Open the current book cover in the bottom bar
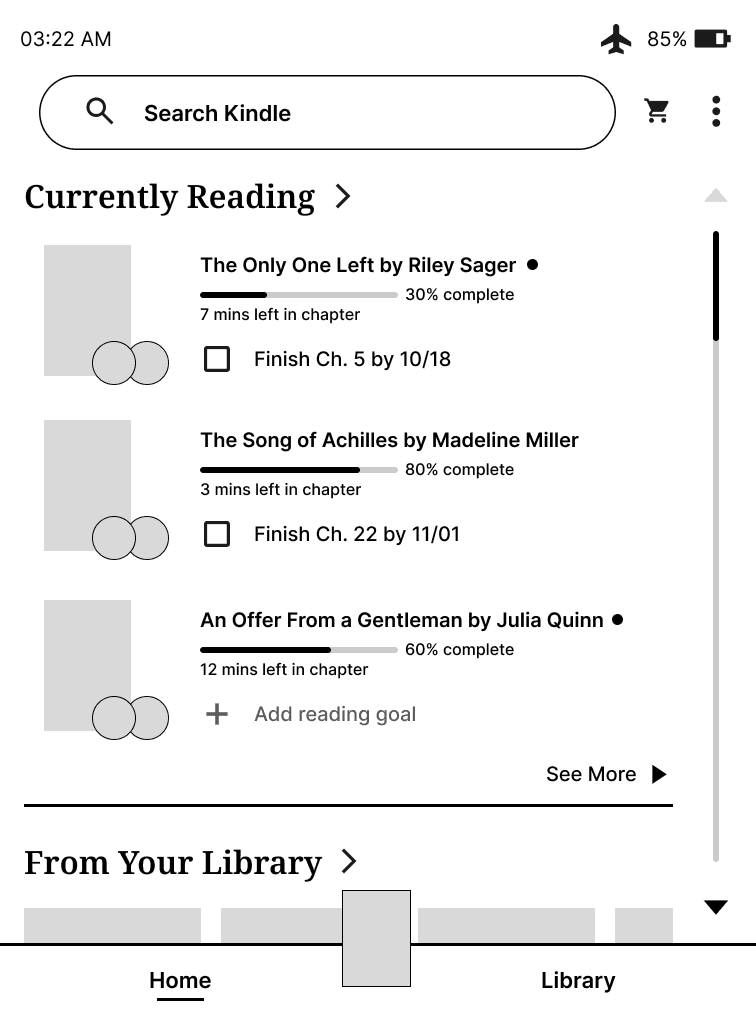 tap(376, 938)
